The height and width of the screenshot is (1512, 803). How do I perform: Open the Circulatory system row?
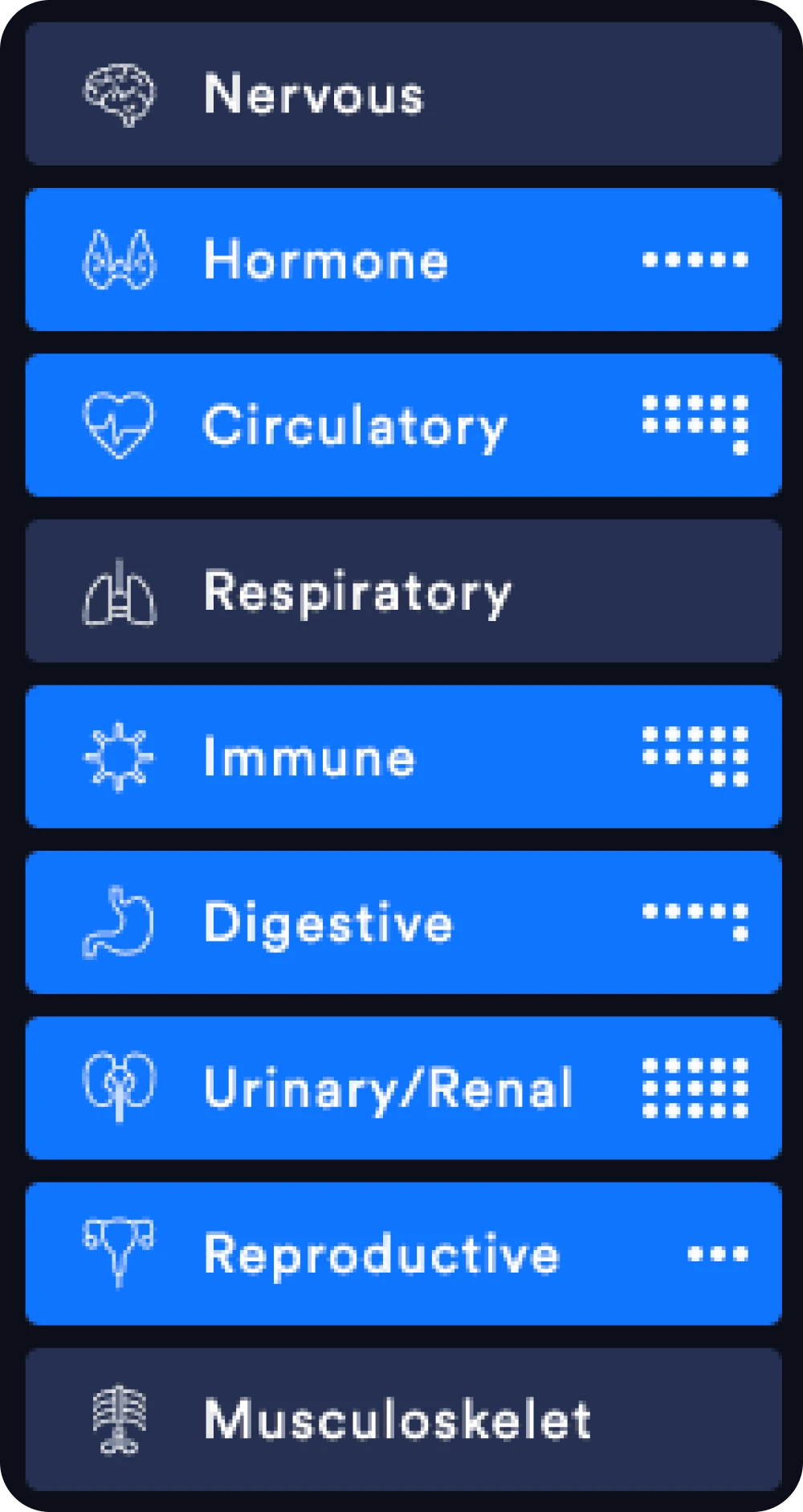click(403, 425)
